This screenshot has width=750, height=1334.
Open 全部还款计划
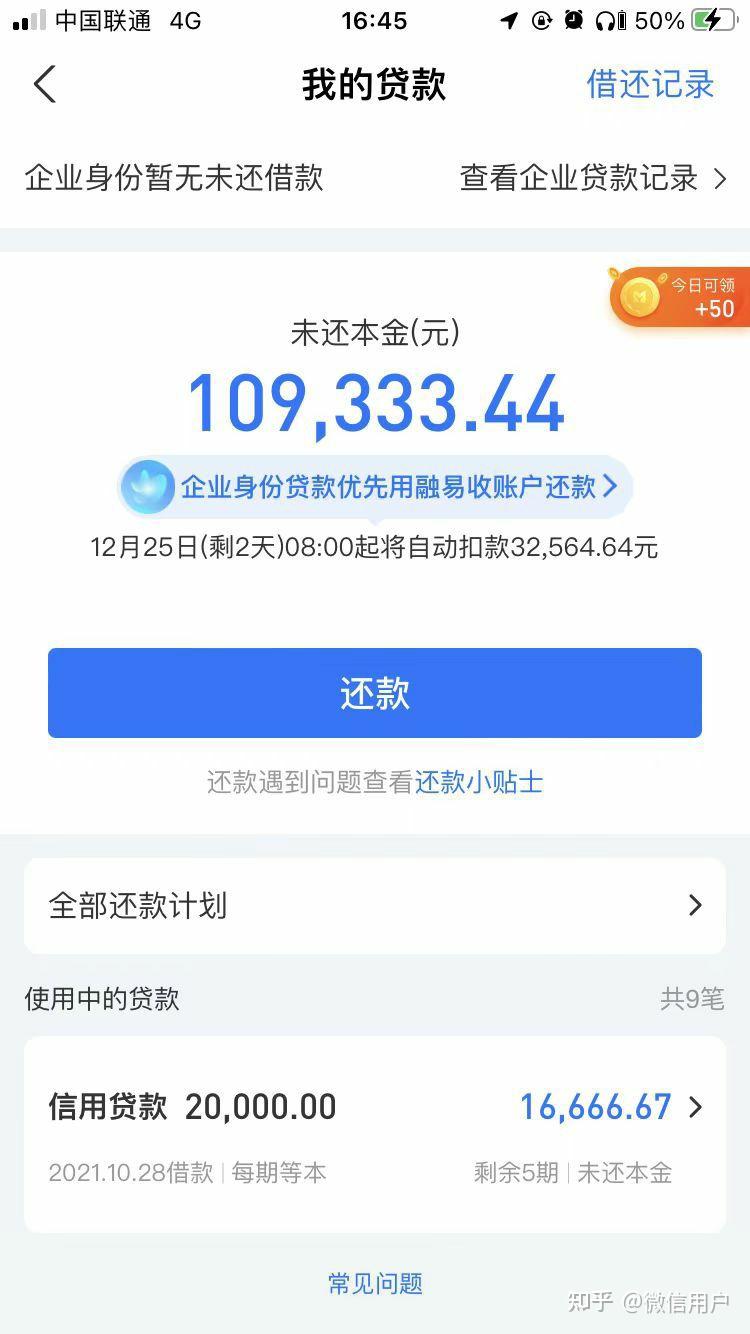click(x=375, y=905)
